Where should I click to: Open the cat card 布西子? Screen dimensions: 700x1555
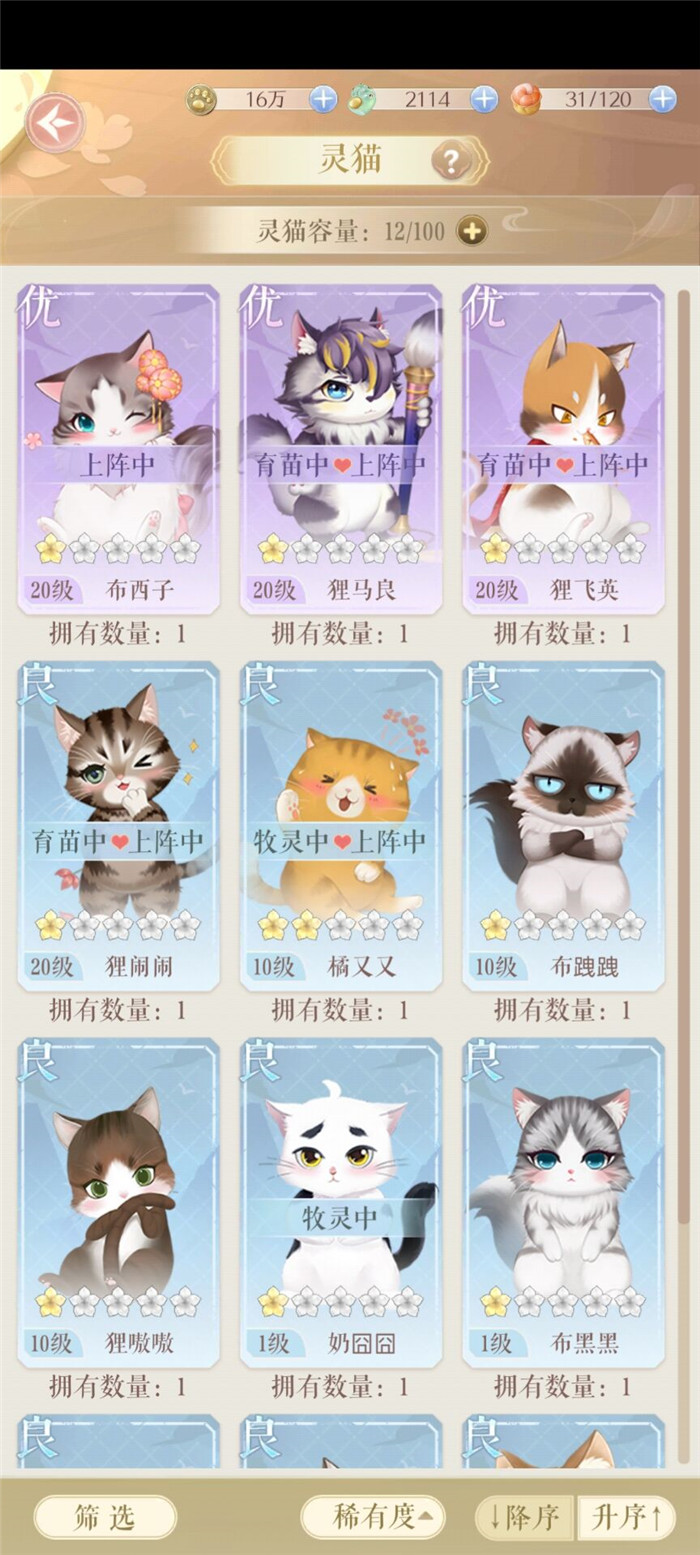tap(118, 450)
